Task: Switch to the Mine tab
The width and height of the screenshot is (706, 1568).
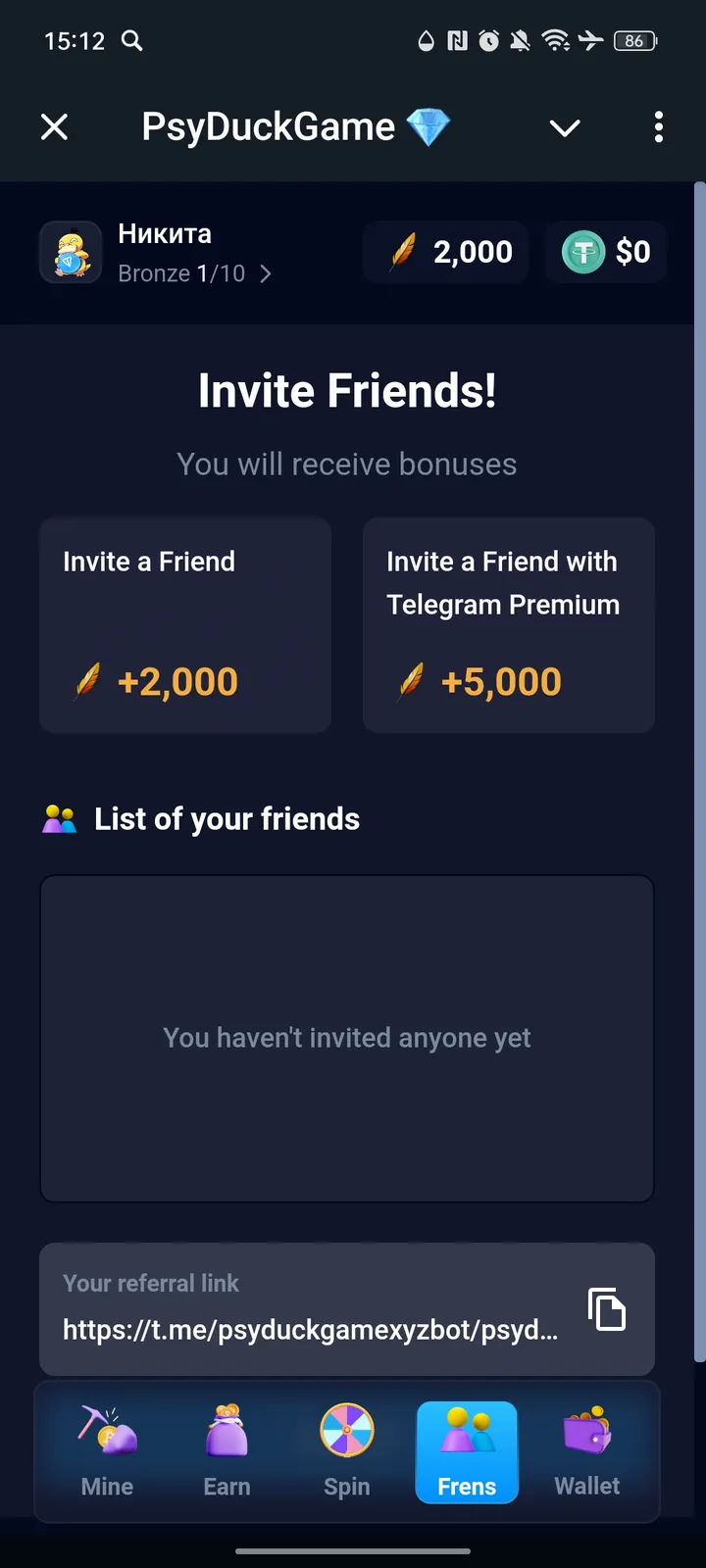Action: point(108,1451)
